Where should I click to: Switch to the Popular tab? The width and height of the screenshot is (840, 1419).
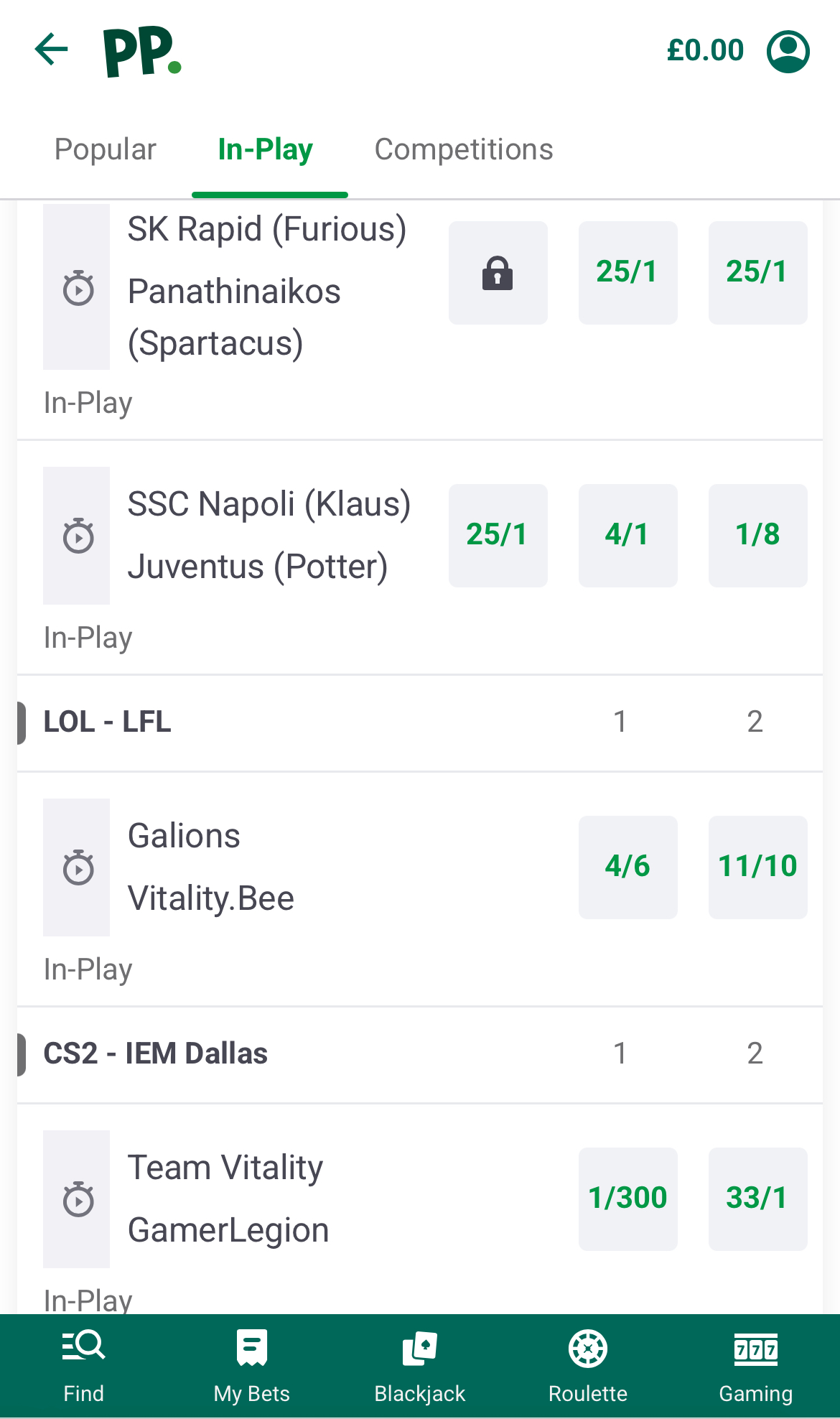tap(106, 149)
